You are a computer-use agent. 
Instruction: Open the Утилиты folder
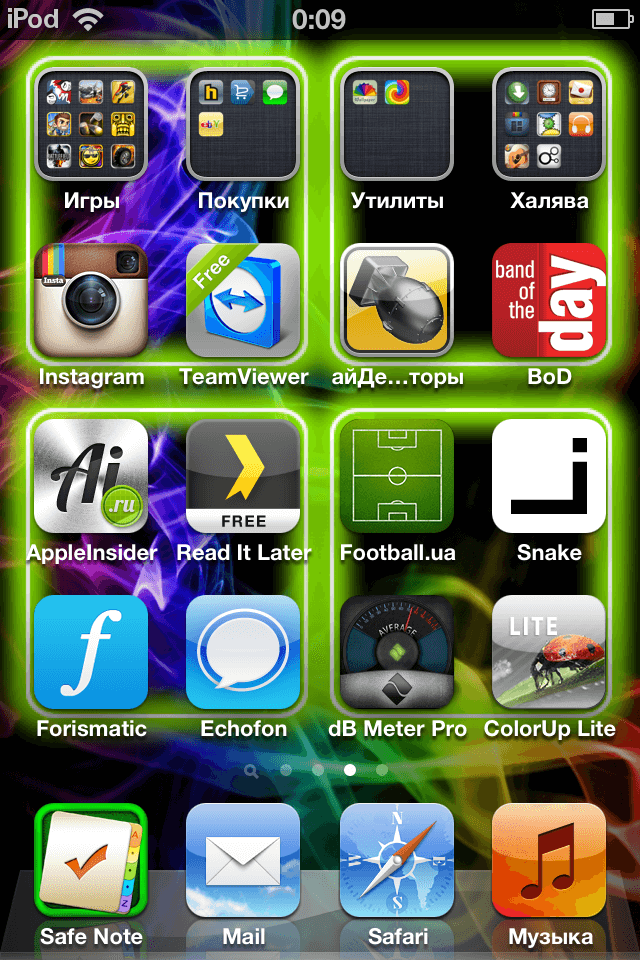click(397, 124)
